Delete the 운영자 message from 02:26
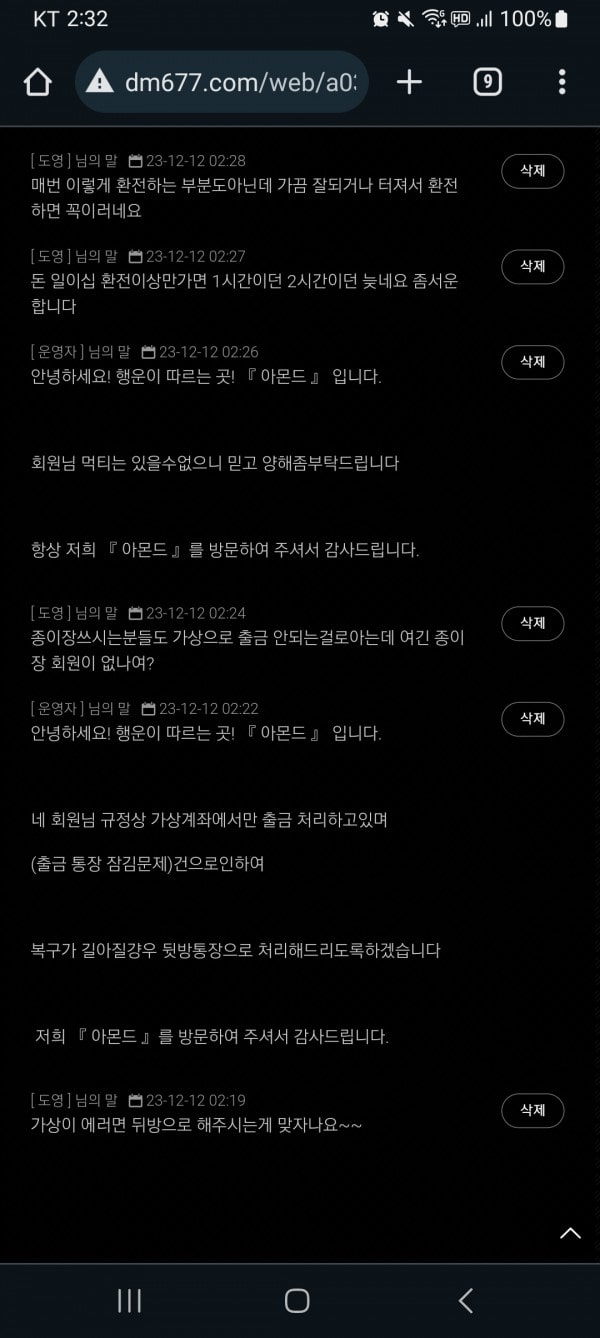The image size is (600, 1338). coord(533,362)
